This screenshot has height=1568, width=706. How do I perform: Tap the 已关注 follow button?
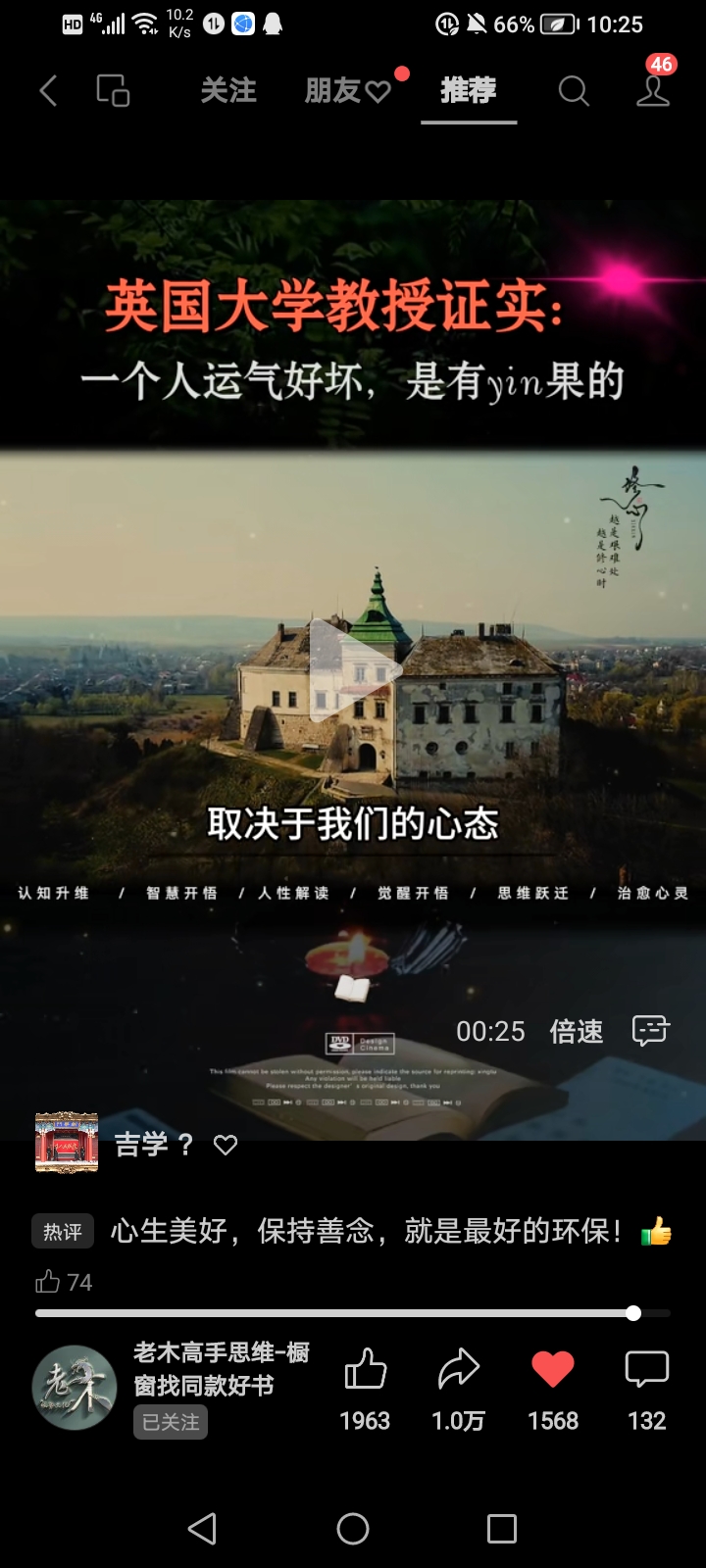[171, 1422]
